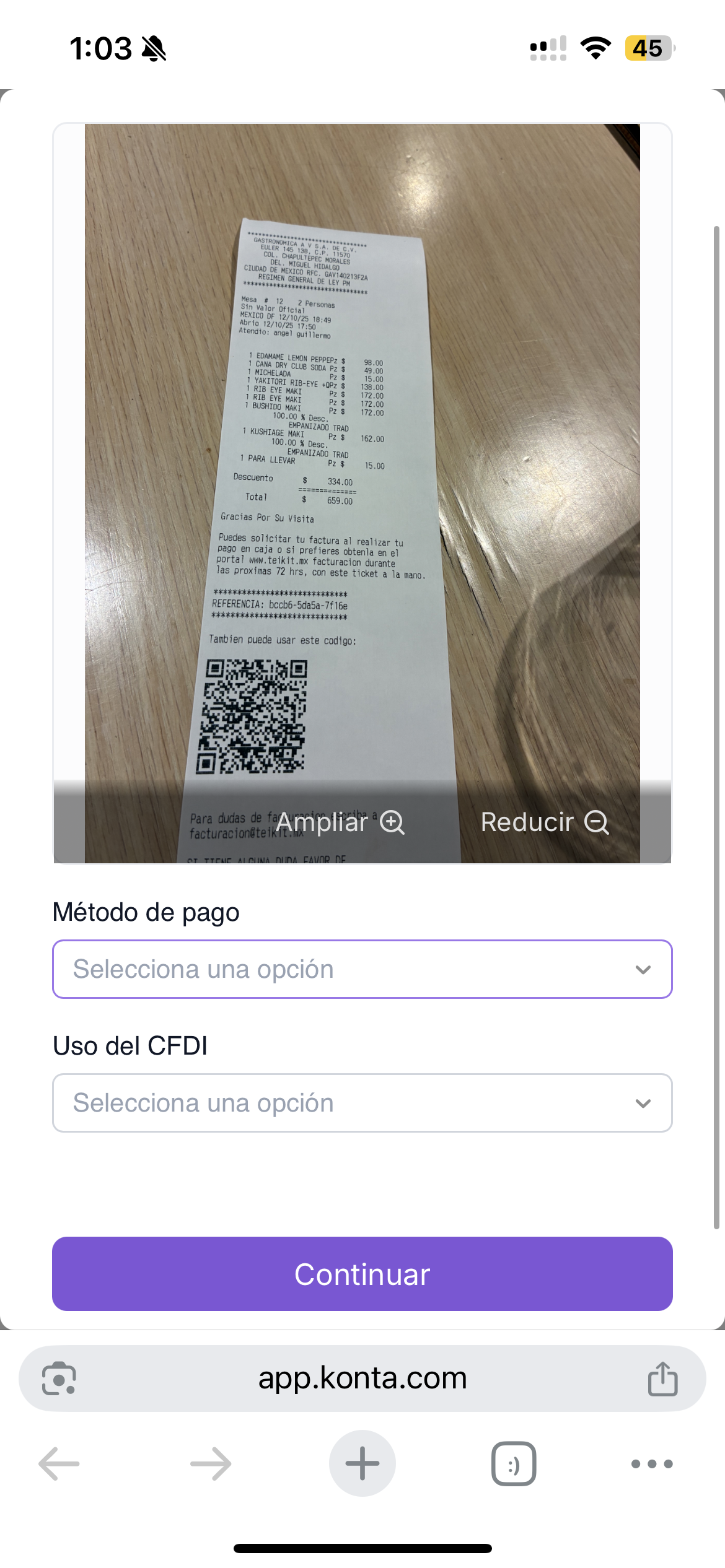Open the Método de pago dropdown
This screenshot has width=725, height=1568.
coord(362,969)
